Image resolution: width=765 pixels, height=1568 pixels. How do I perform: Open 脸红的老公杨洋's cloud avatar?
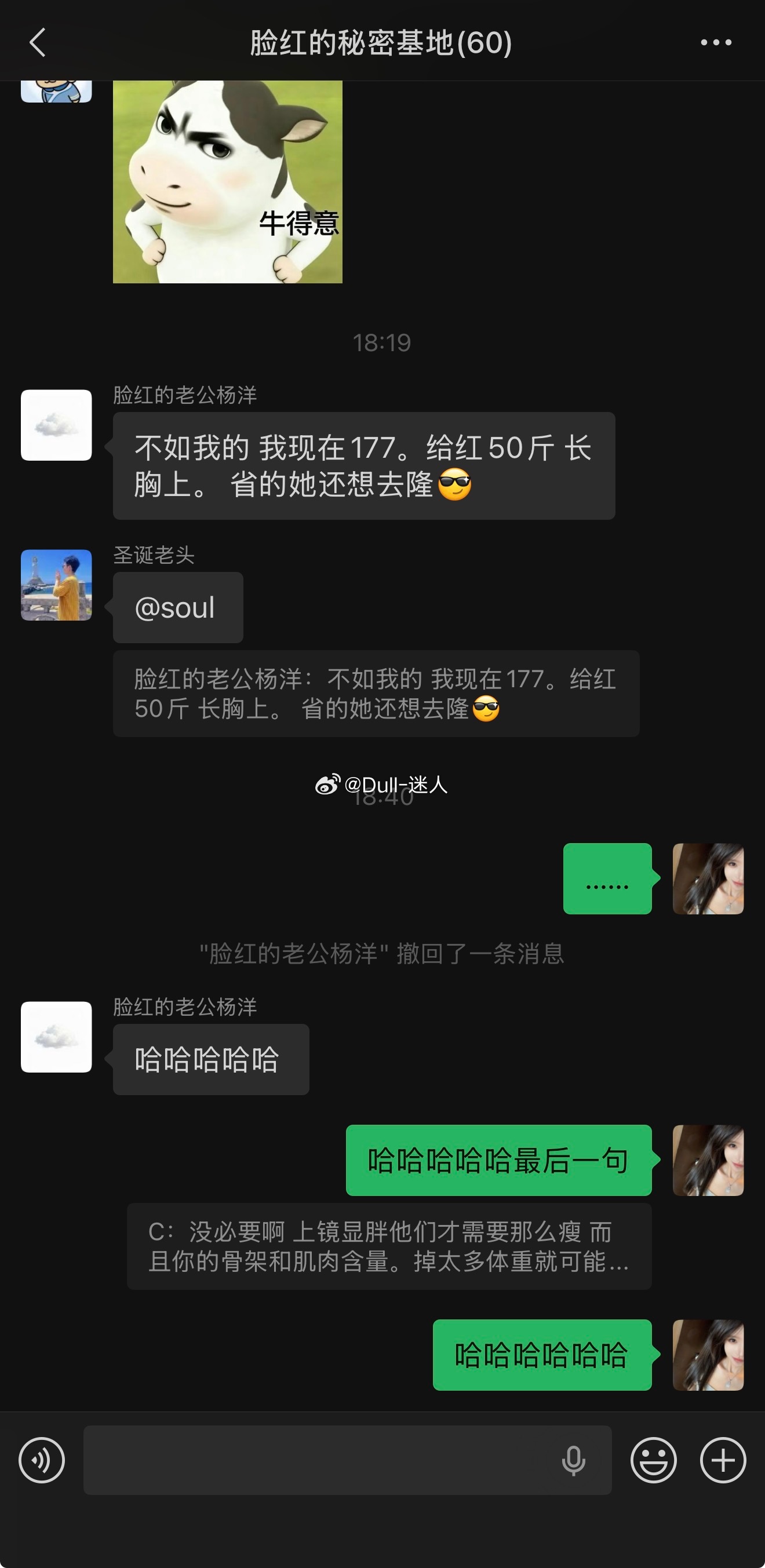pos(56,425)
